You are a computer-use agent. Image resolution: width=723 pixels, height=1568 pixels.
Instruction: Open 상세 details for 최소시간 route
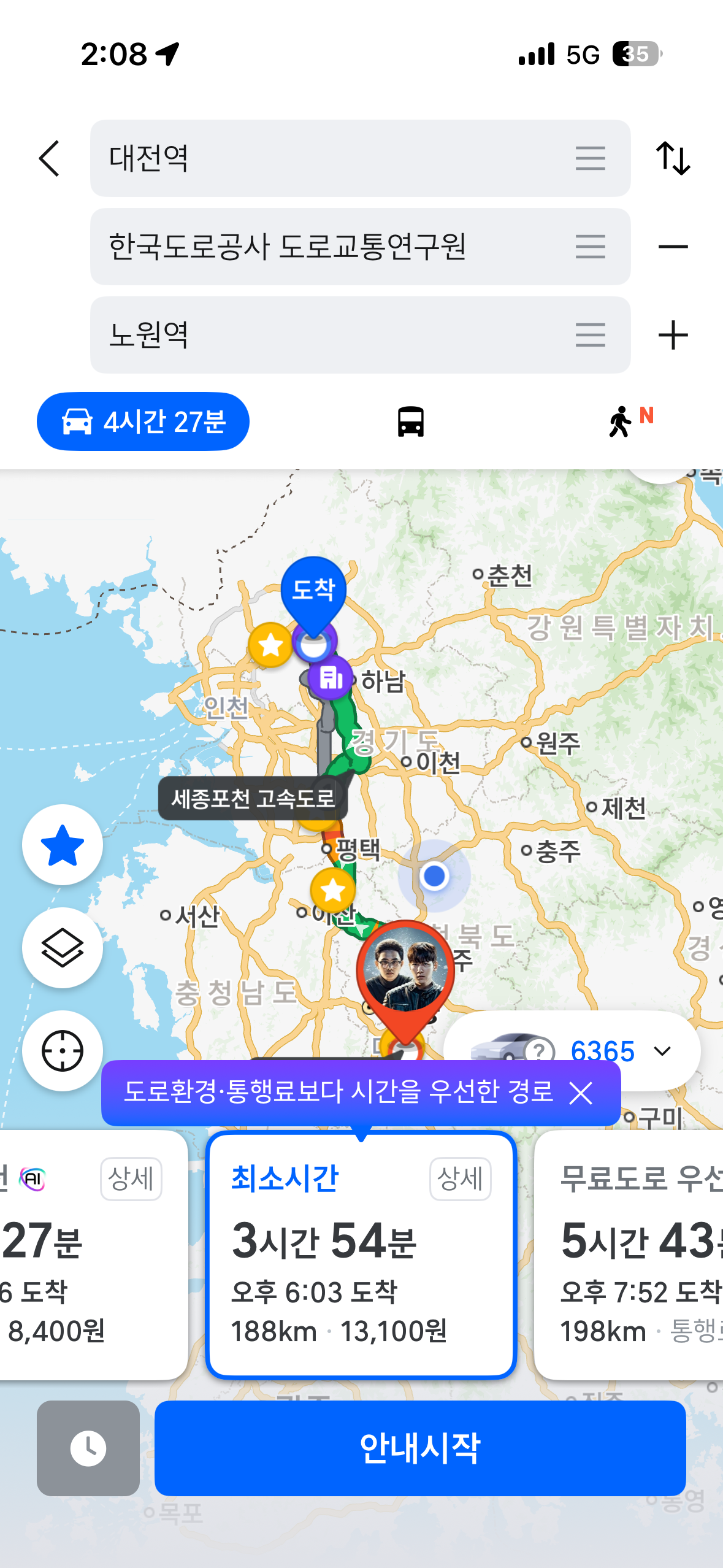click(460, 1178)
